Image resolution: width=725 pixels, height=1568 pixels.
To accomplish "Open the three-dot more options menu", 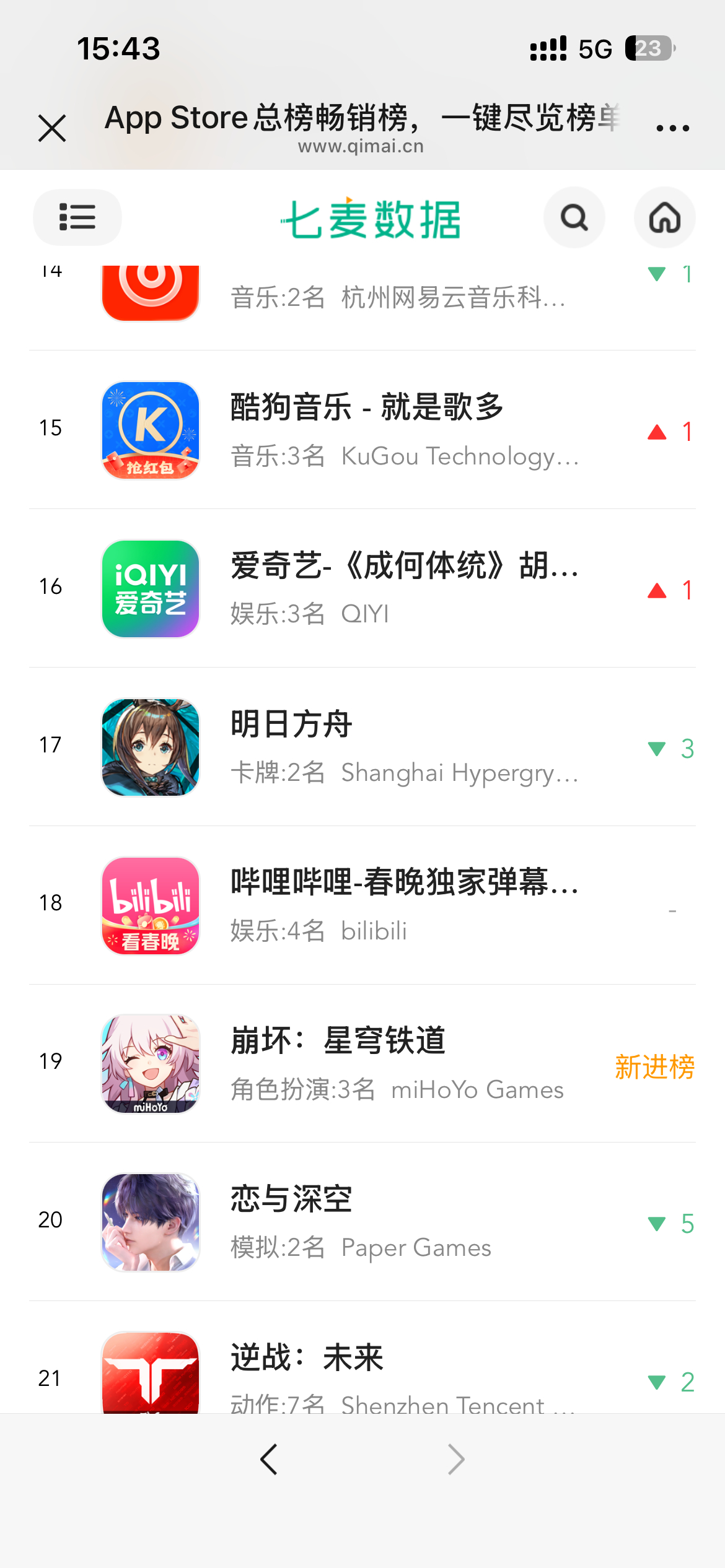I will 672,128.
